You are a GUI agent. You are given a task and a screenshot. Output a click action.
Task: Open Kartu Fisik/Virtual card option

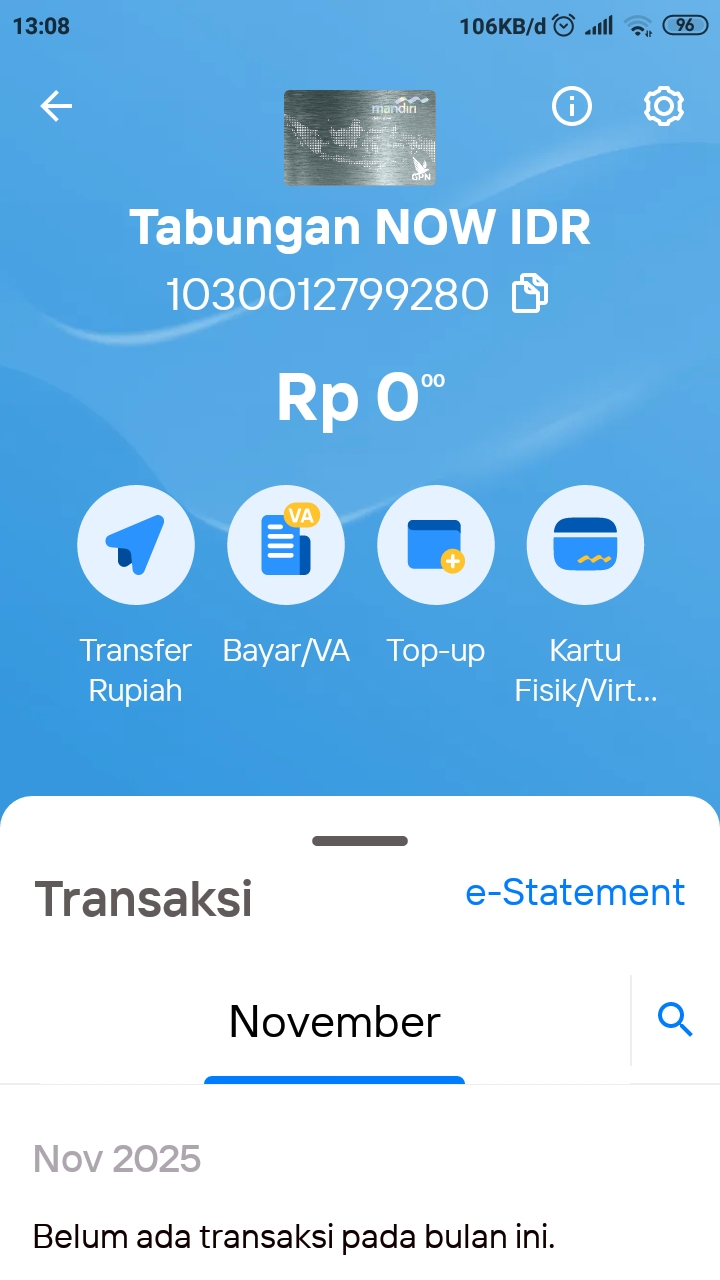pos(585,546)
